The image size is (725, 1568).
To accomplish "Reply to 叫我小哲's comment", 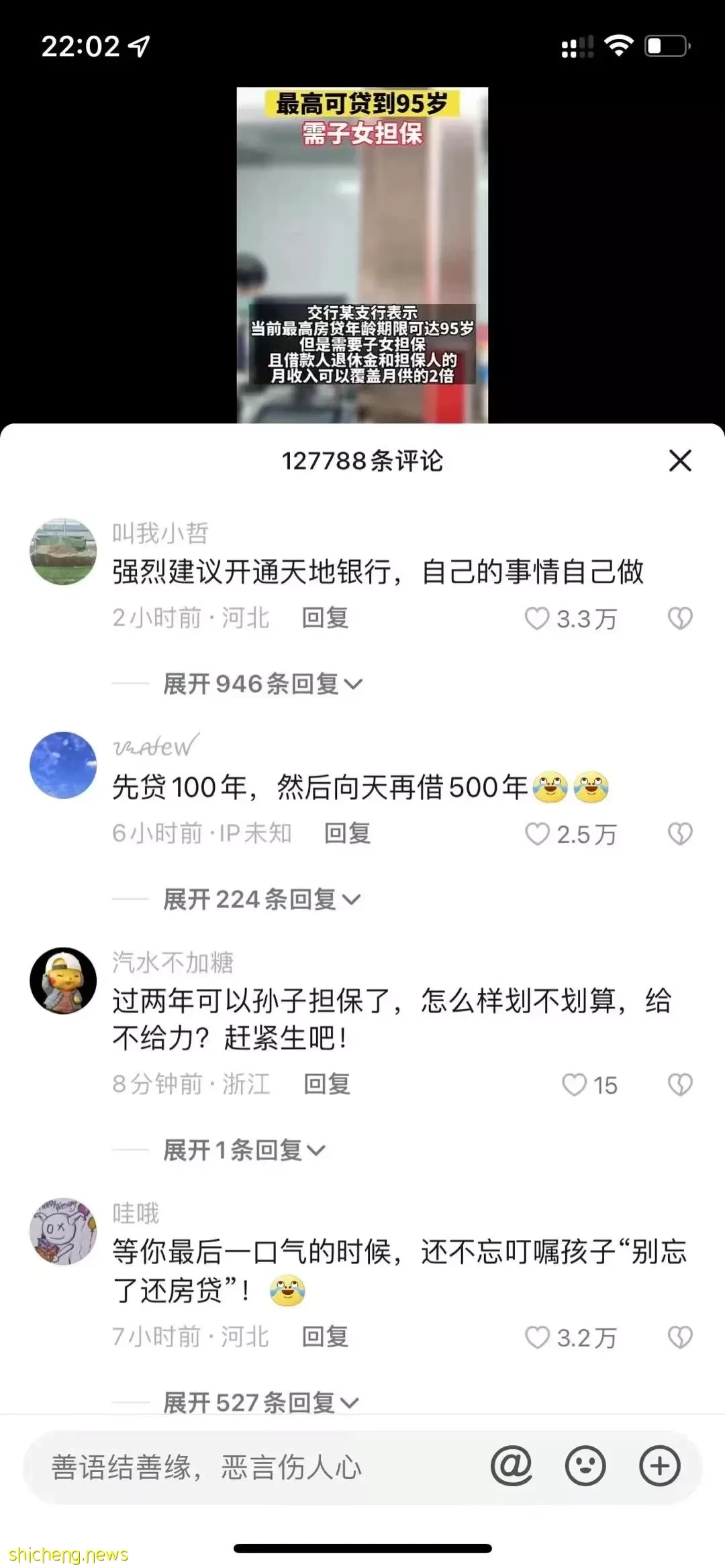I will pos(325,618).
